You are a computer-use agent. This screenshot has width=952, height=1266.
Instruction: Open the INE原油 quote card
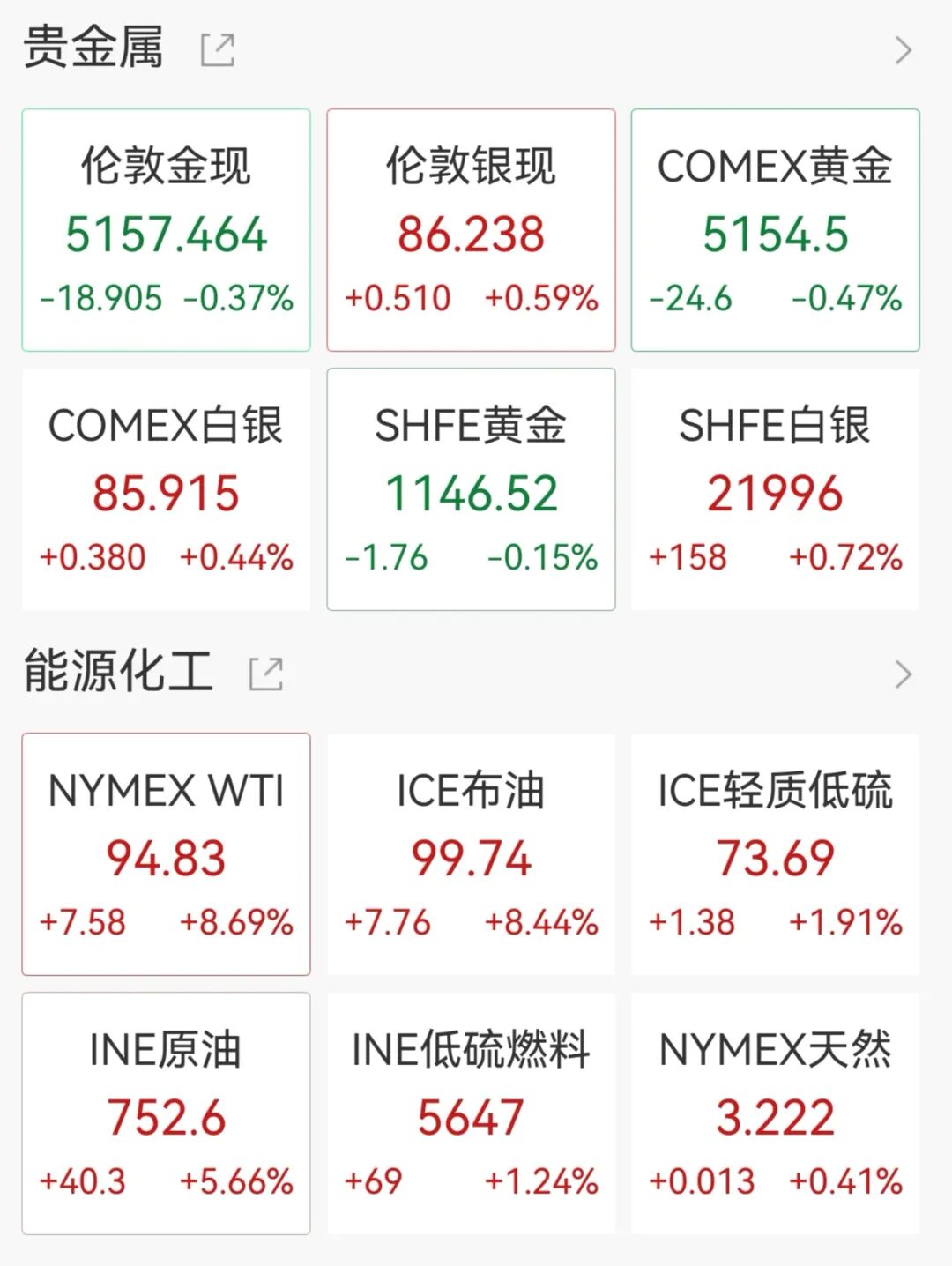tap(167, 1113)
